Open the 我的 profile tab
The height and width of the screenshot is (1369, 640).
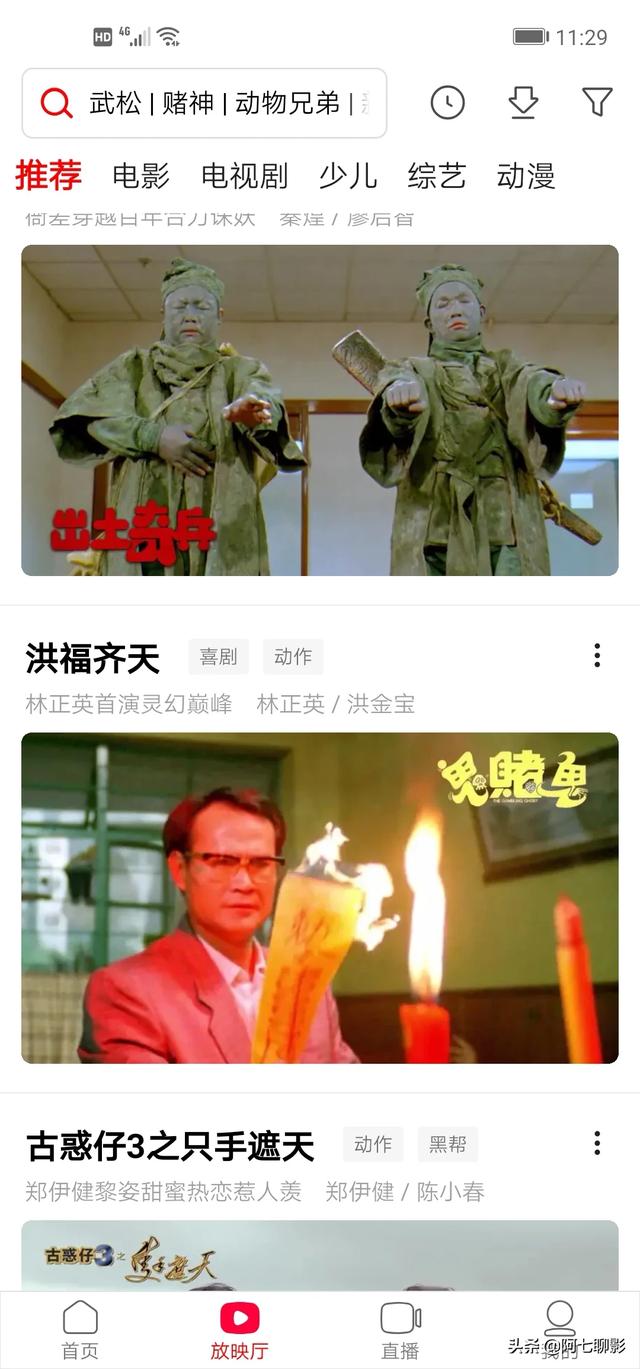tap(560, 1329)
